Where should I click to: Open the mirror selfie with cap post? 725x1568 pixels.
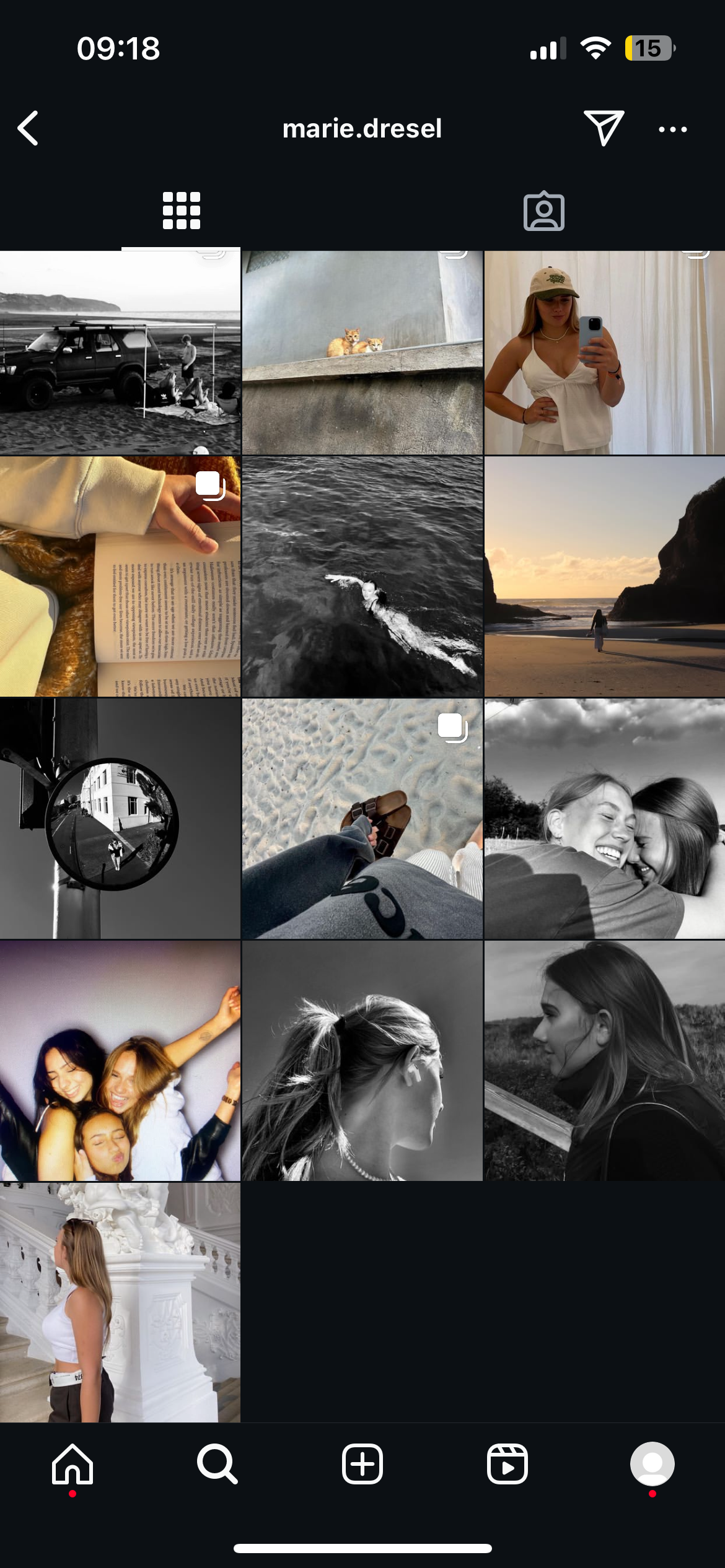pos(604,353)
